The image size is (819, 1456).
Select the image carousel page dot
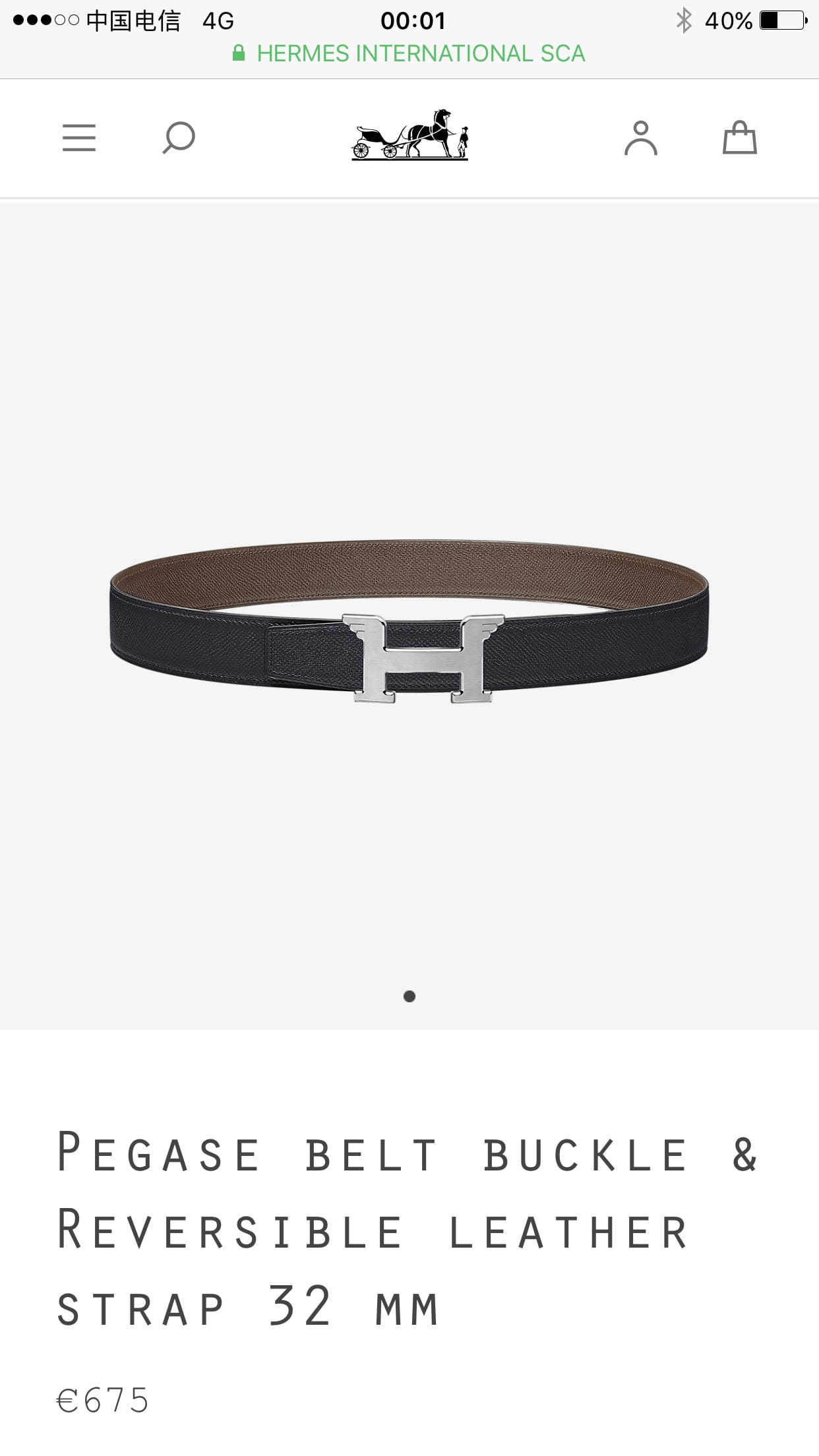coord(409,996)
